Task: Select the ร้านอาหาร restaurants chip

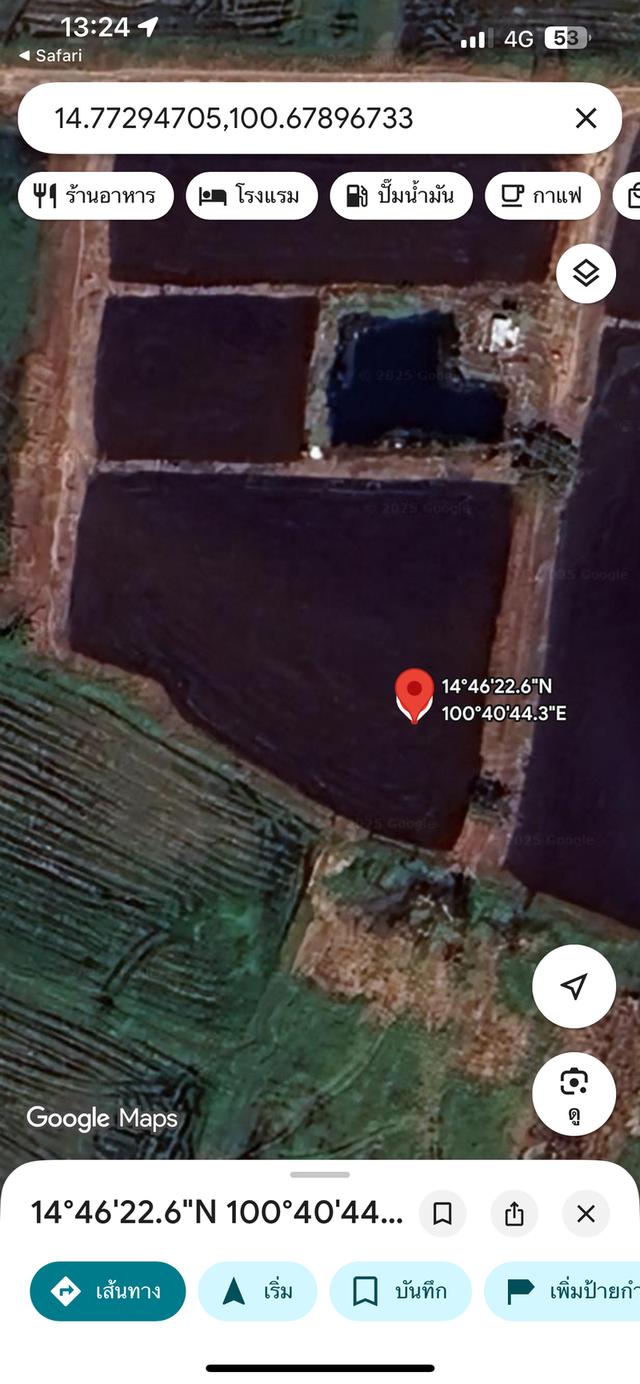Action: pyautogui.click(x=96, y=196)
